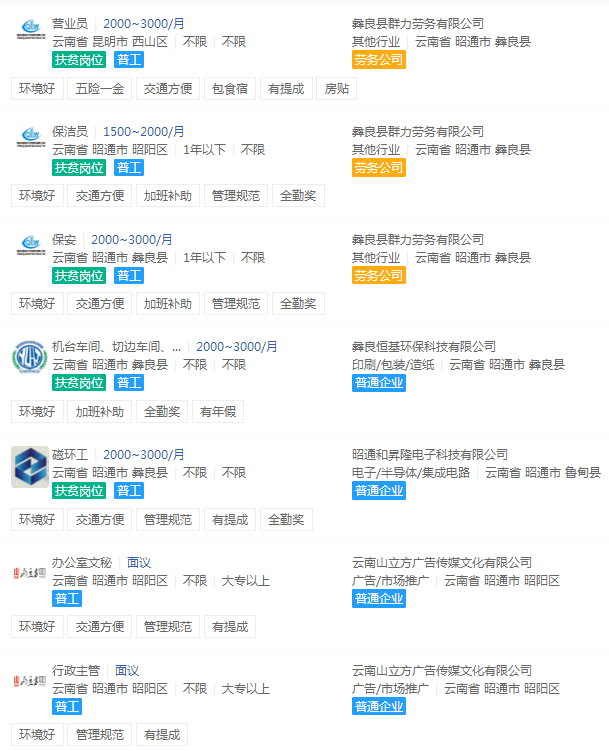This screenshot has width=609, height=751.
Task: View the 保安 job posting
Action: 63,239
